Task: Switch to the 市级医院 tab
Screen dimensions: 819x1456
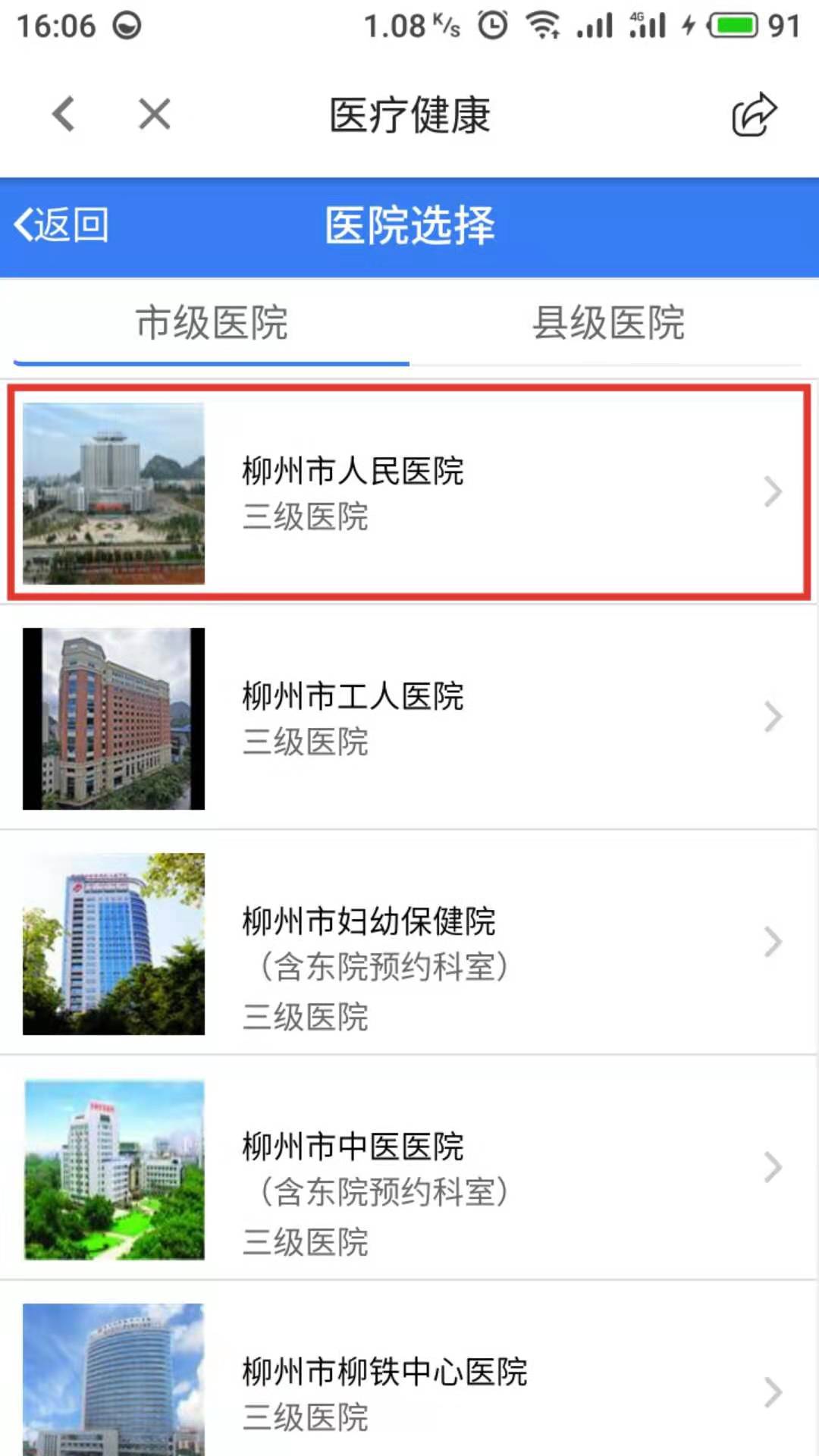Action: pos(212,323)
